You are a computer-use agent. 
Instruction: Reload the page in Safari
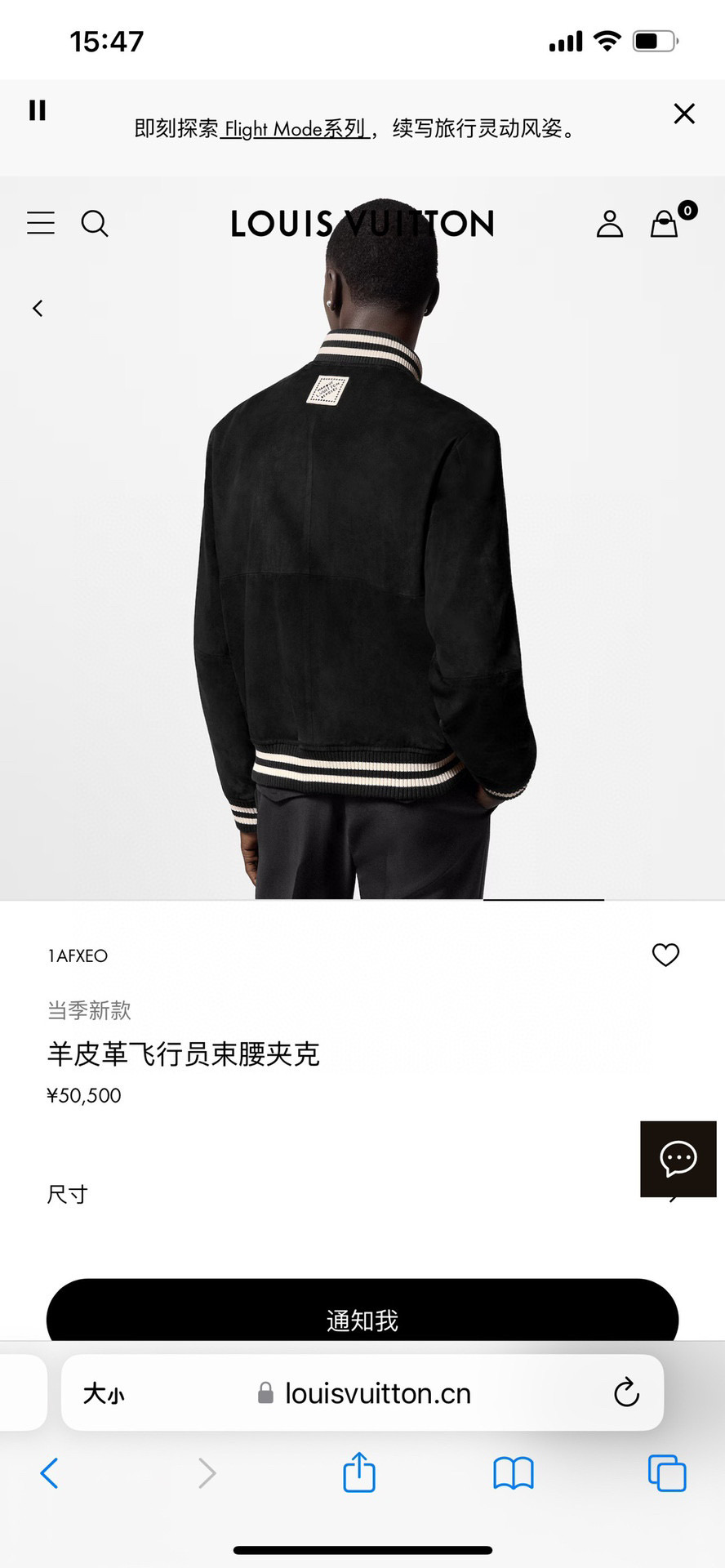pyautogui.click(x=626, y=1392)
